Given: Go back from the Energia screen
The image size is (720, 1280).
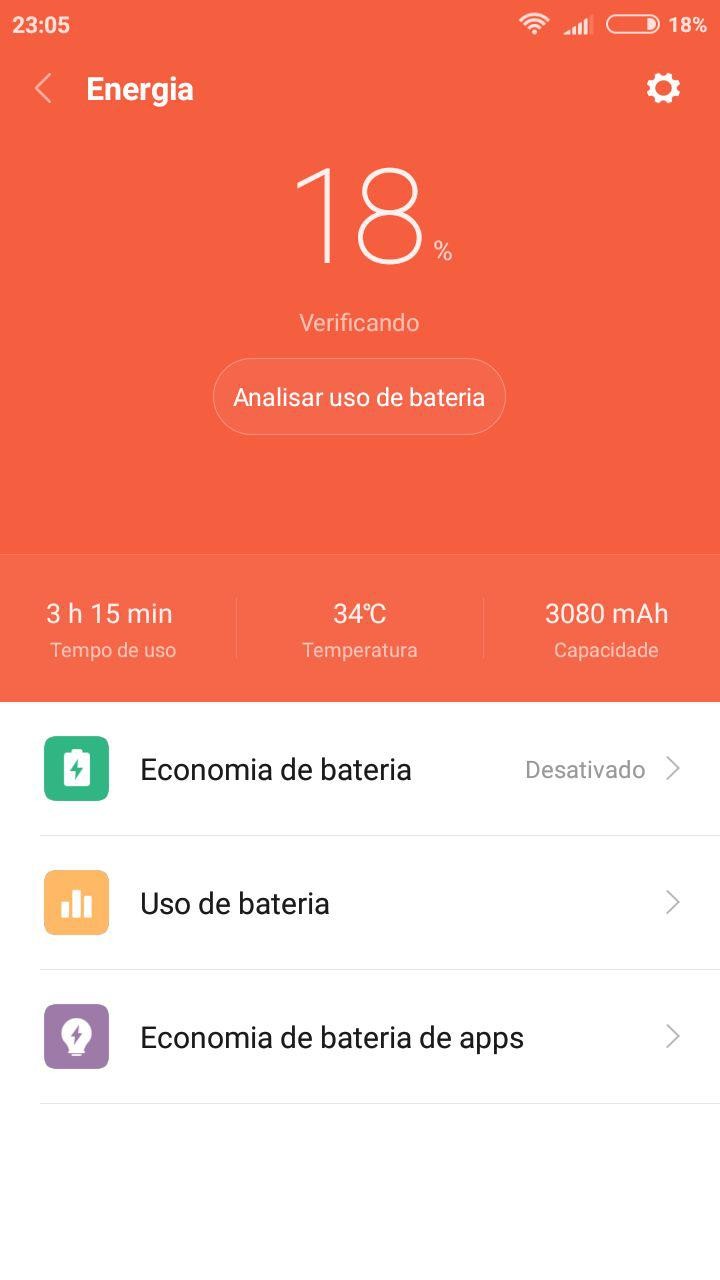Looking at the screenshot, I should tap(43, 89).
